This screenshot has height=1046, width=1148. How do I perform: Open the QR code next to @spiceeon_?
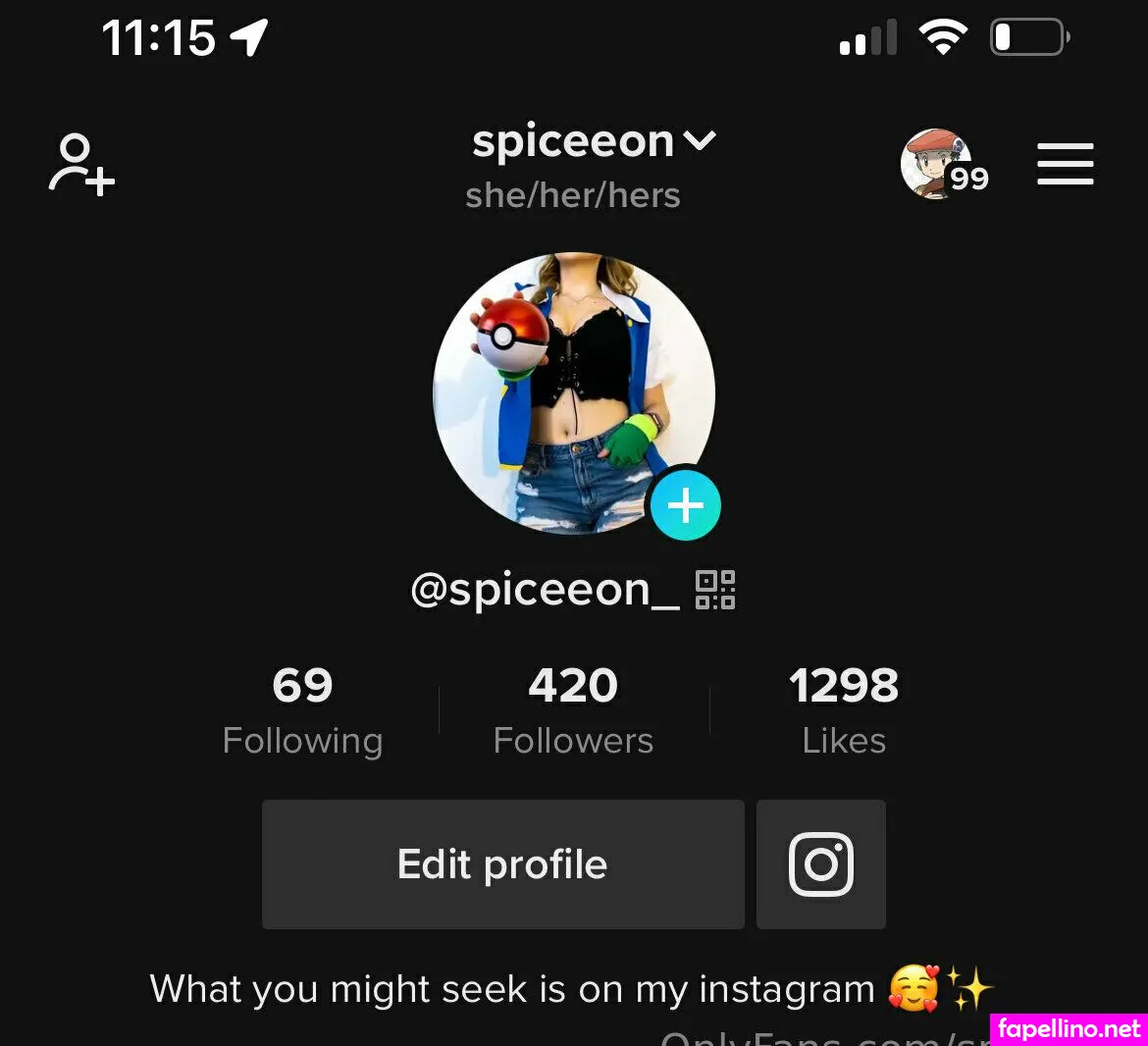[715, 590]
